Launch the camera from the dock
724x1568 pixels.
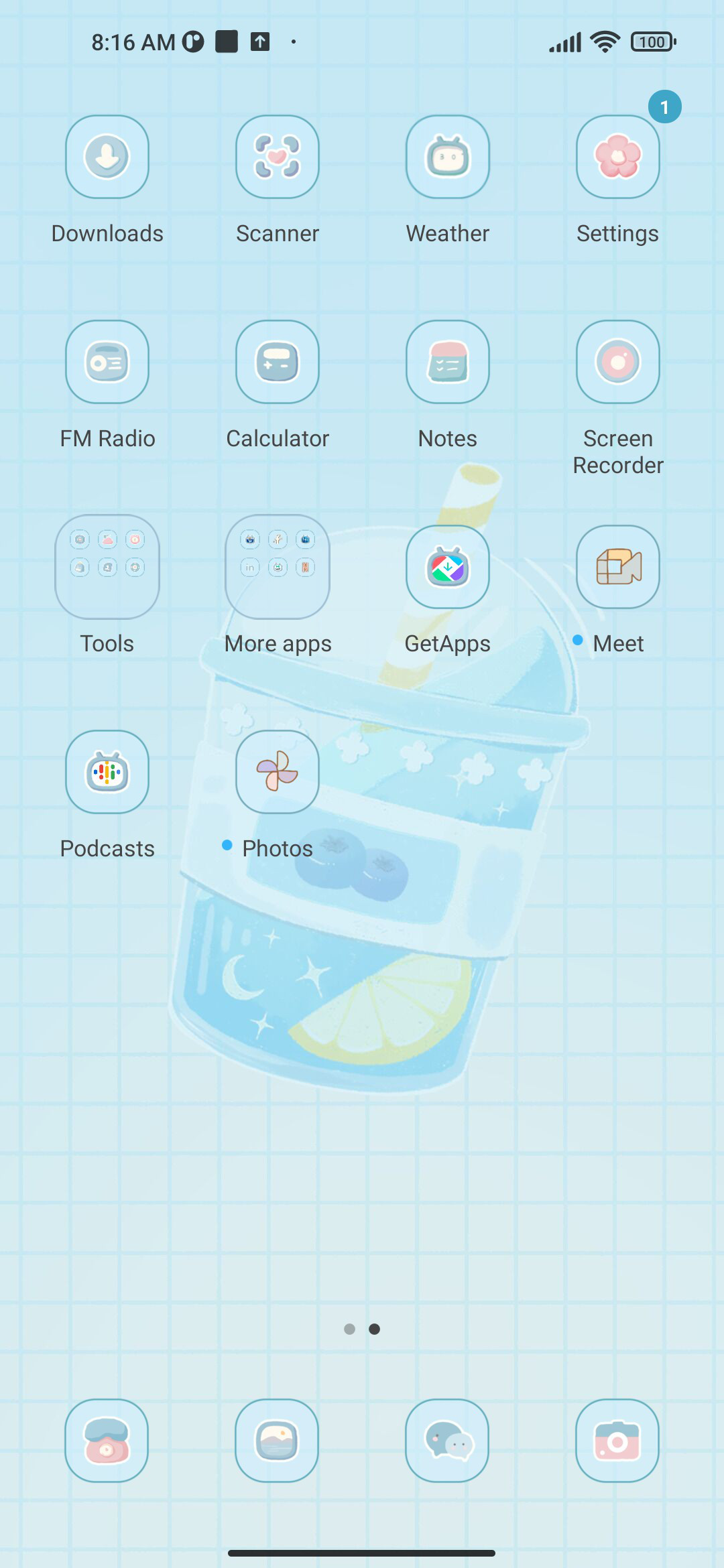click(617, 1441)
